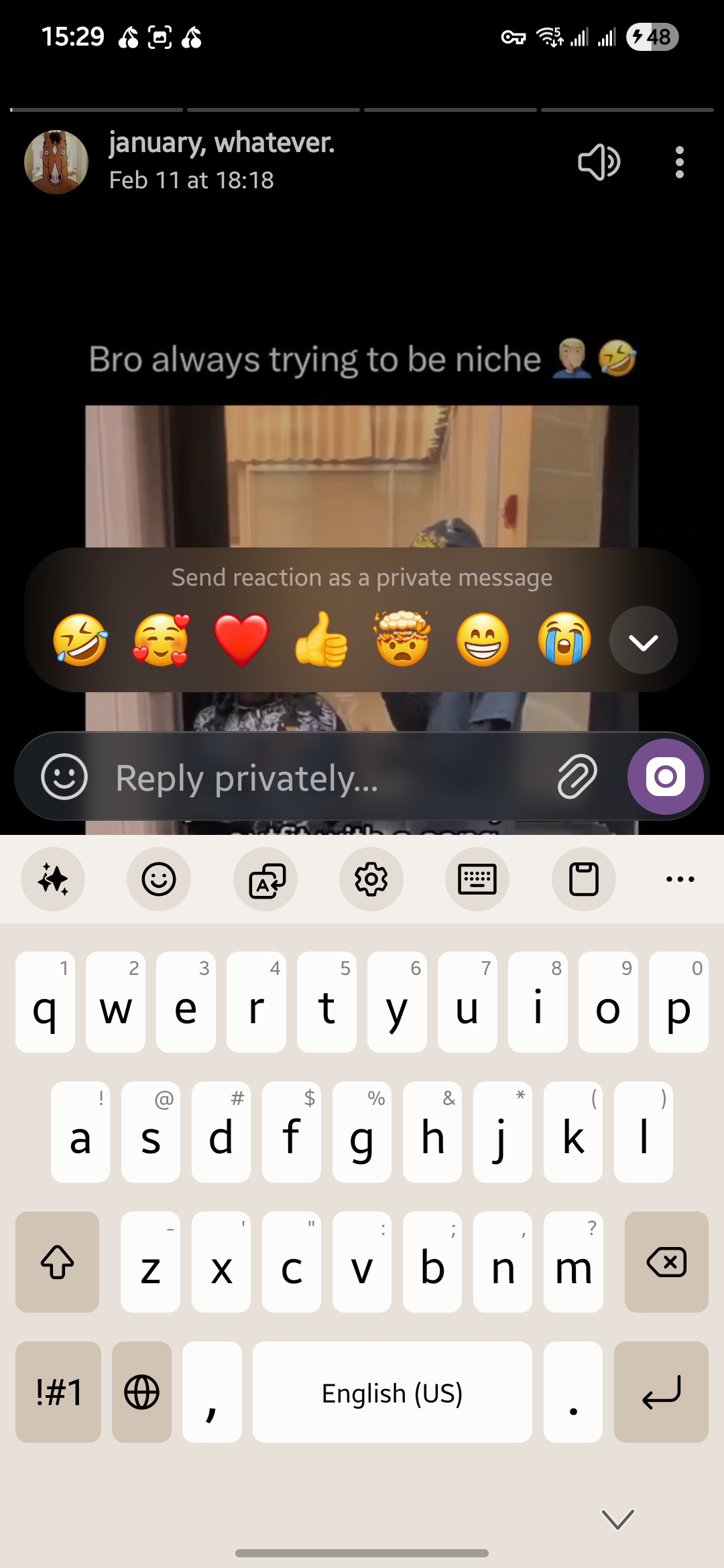React with the smiling hearts emoji
This screenshot has width=724, height=1568.
[x=161, y=640]
